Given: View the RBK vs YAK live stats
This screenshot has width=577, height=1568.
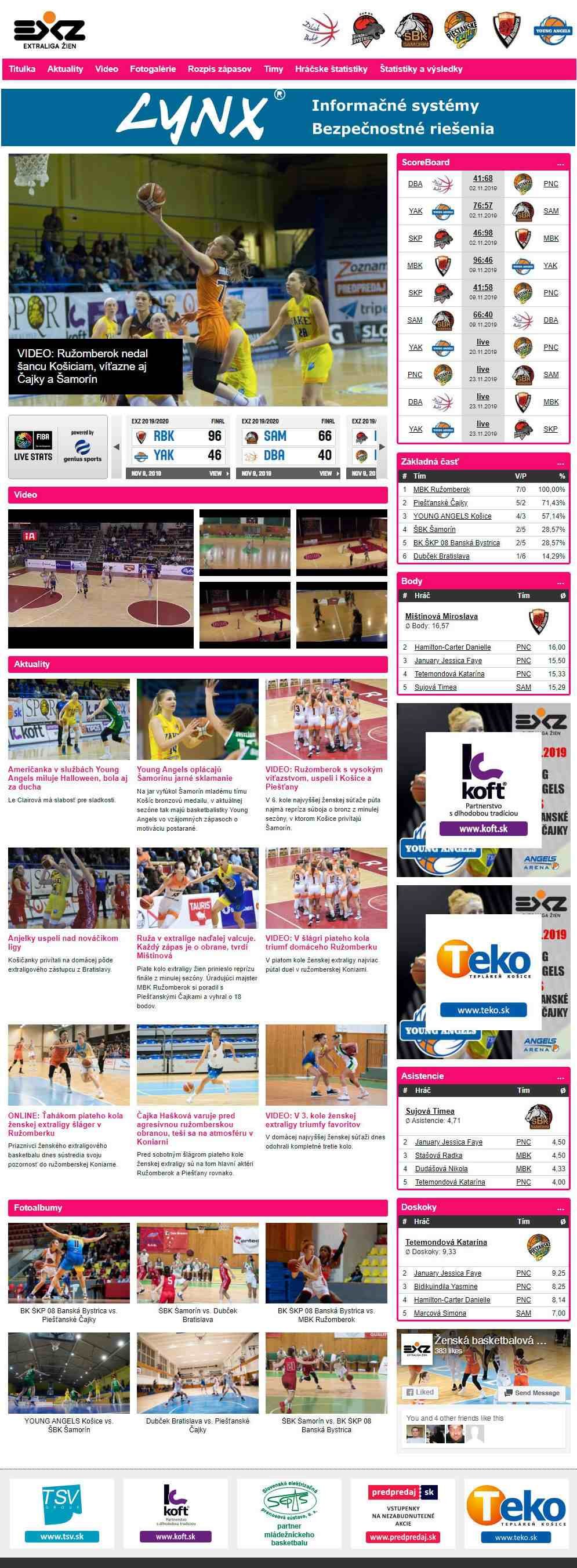Looking at the screenshot, I should (x=177, y=446).
